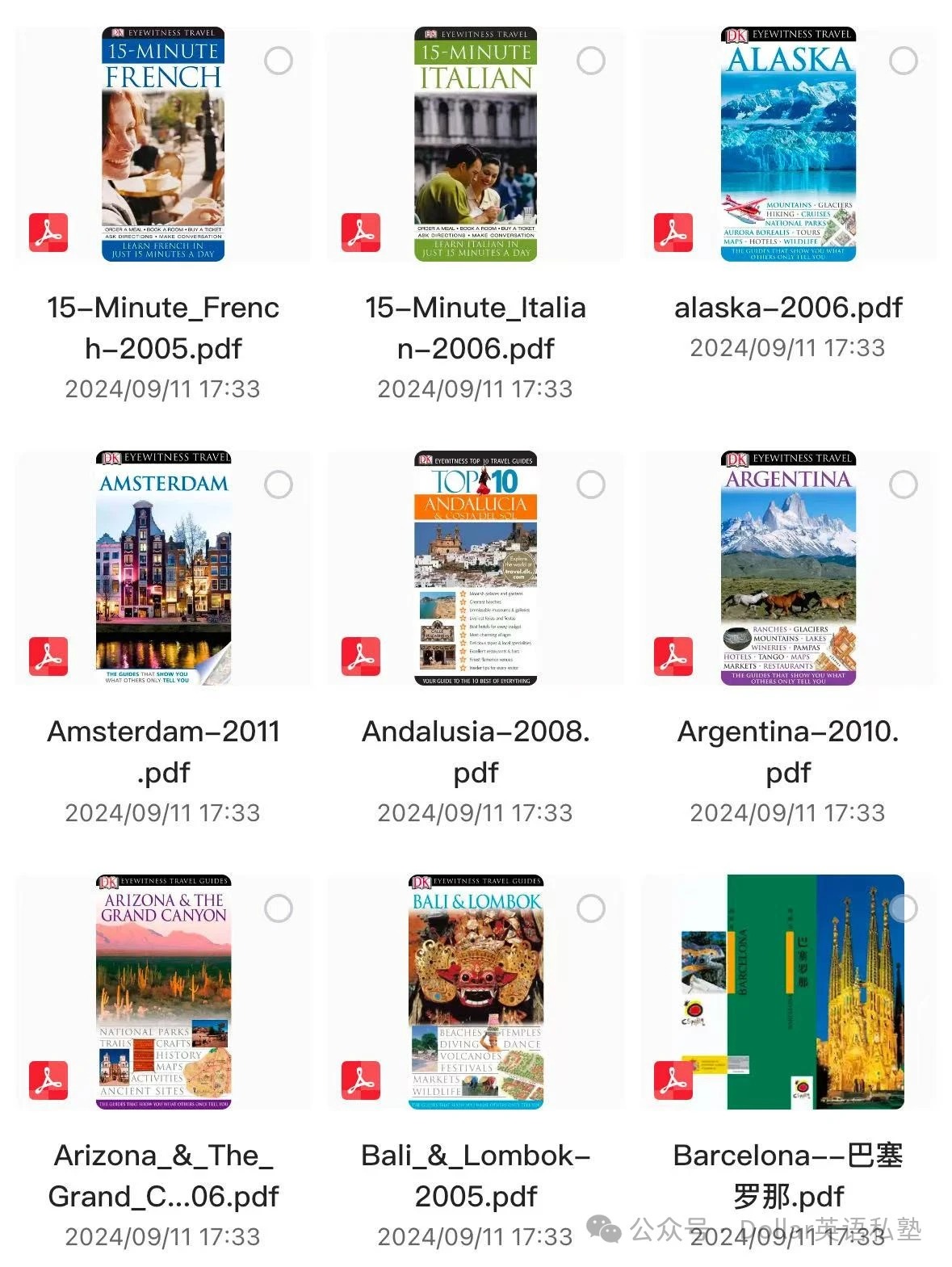Open the Argentina-2010.pdf file
Image resolution: width=952 pixels, height=1267 pixels.
pos(787,568)
